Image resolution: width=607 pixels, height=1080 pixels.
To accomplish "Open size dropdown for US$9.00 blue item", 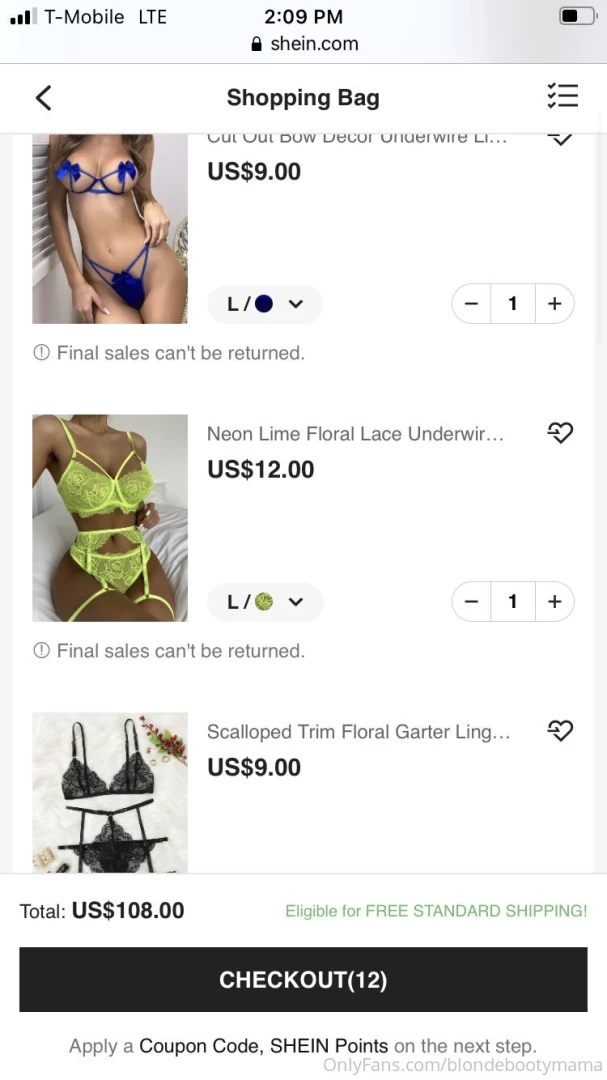I will click(x=264, y=304).
